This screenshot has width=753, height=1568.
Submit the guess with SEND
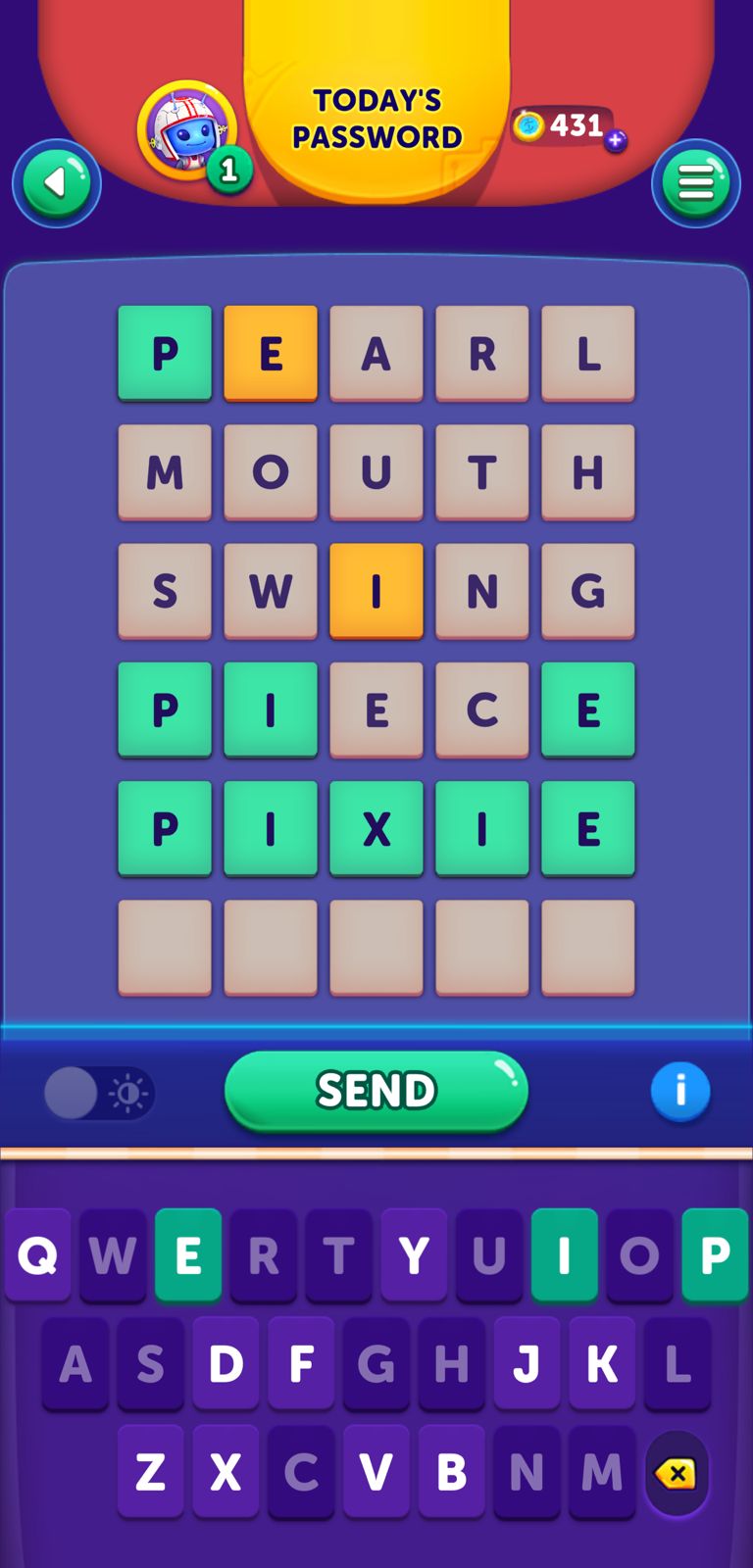(376, 1090)
